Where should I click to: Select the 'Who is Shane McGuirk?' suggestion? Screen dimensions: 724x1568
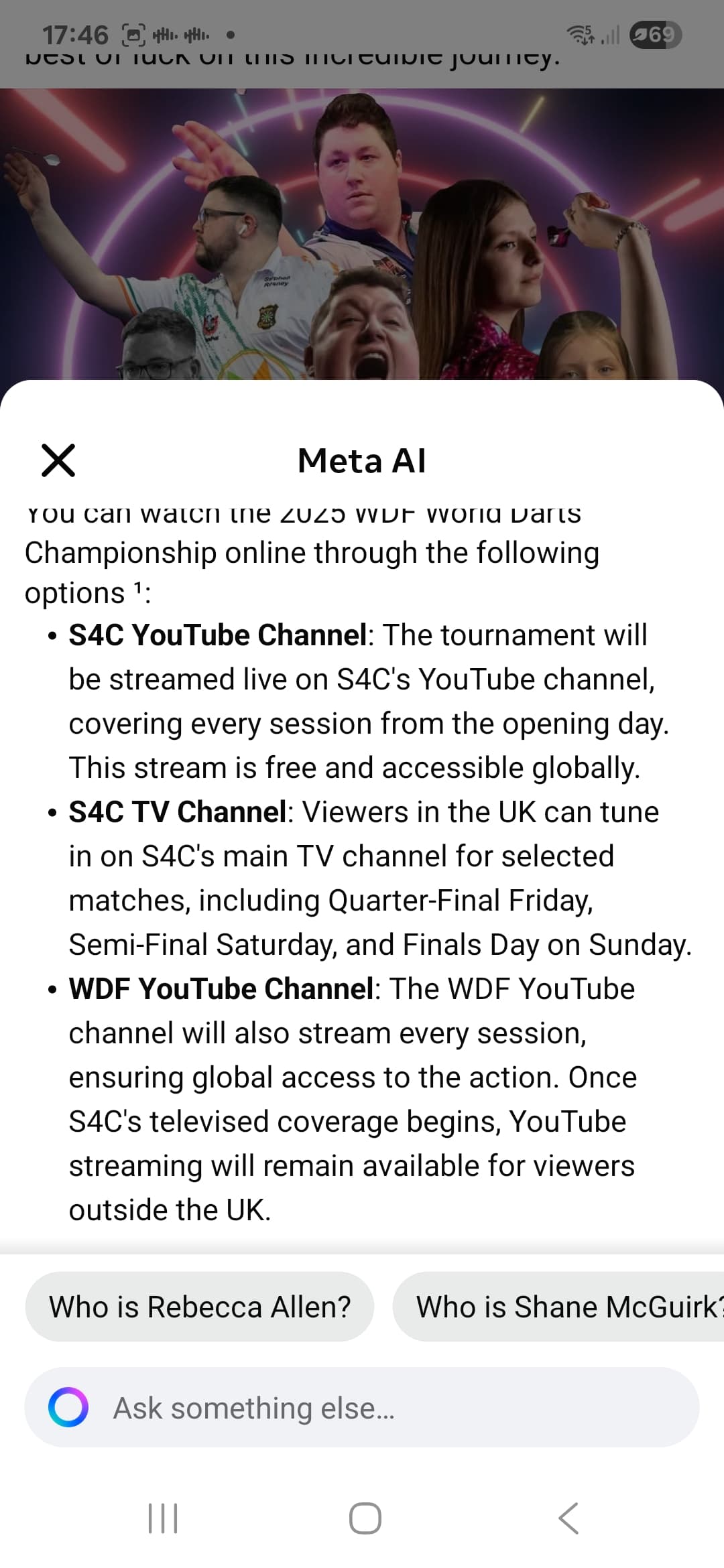tap(563, 1307)
